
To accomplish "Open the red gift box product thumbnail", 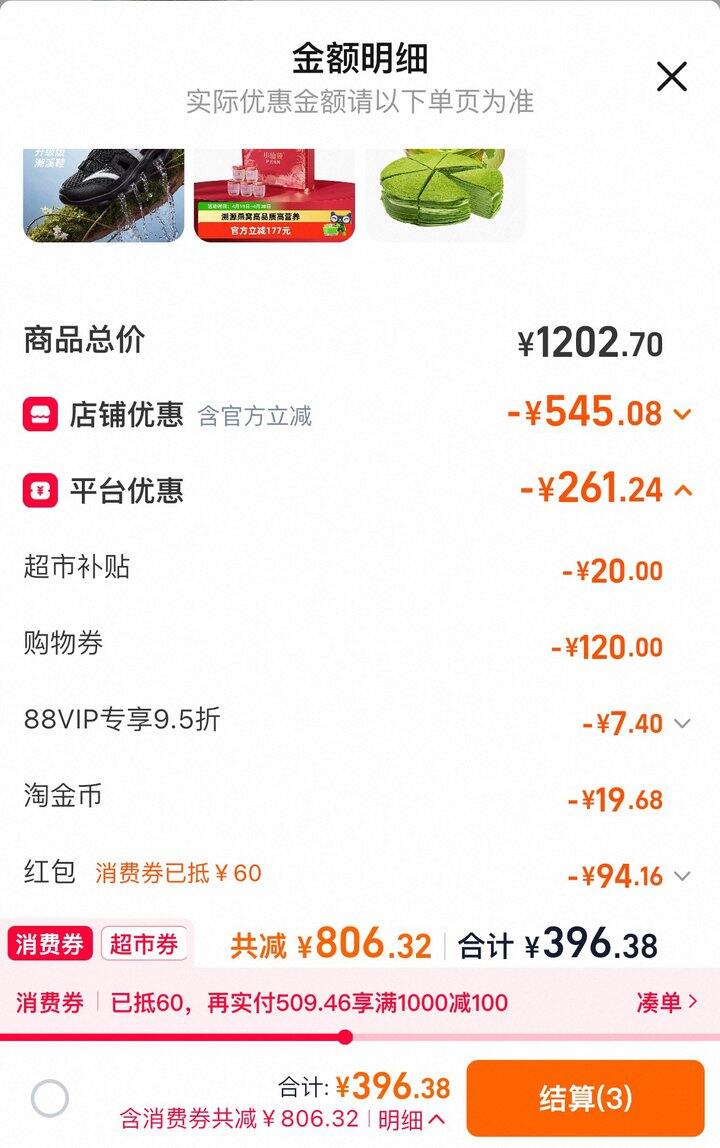I will tap(274, 195).
